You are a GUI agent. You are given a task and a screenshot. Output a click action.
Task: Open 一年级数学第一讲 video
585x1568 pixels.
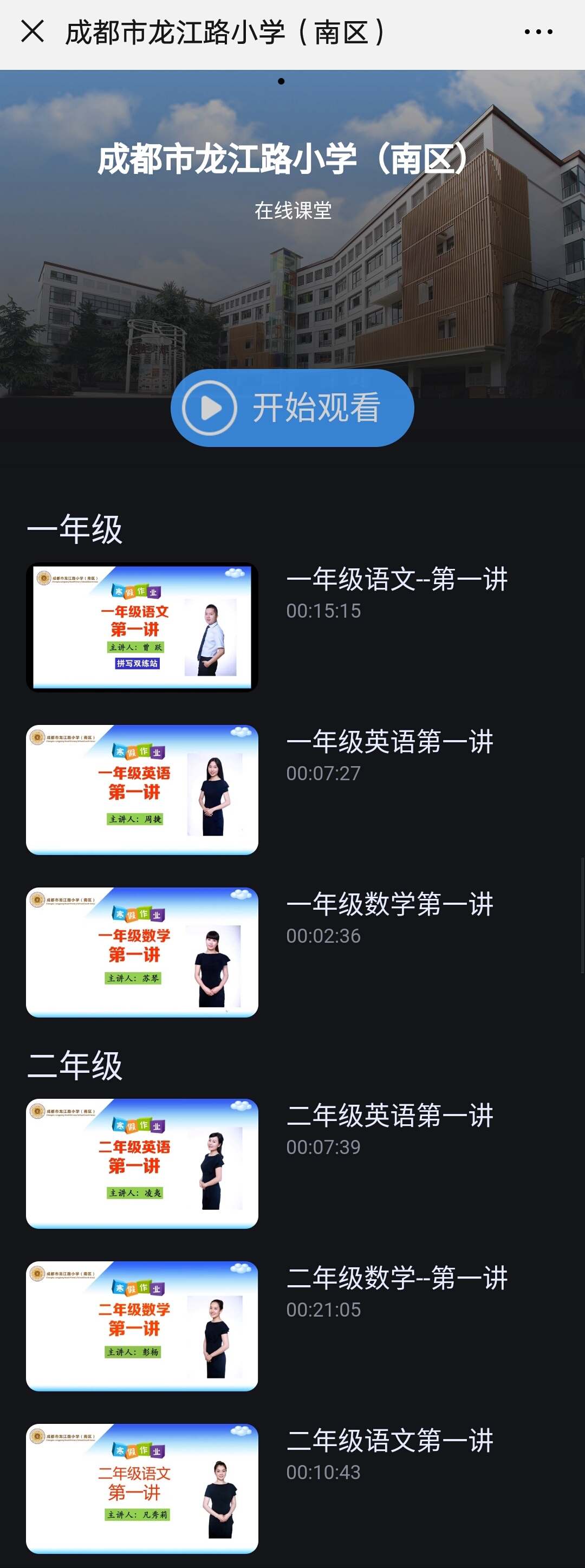(142, 952)
